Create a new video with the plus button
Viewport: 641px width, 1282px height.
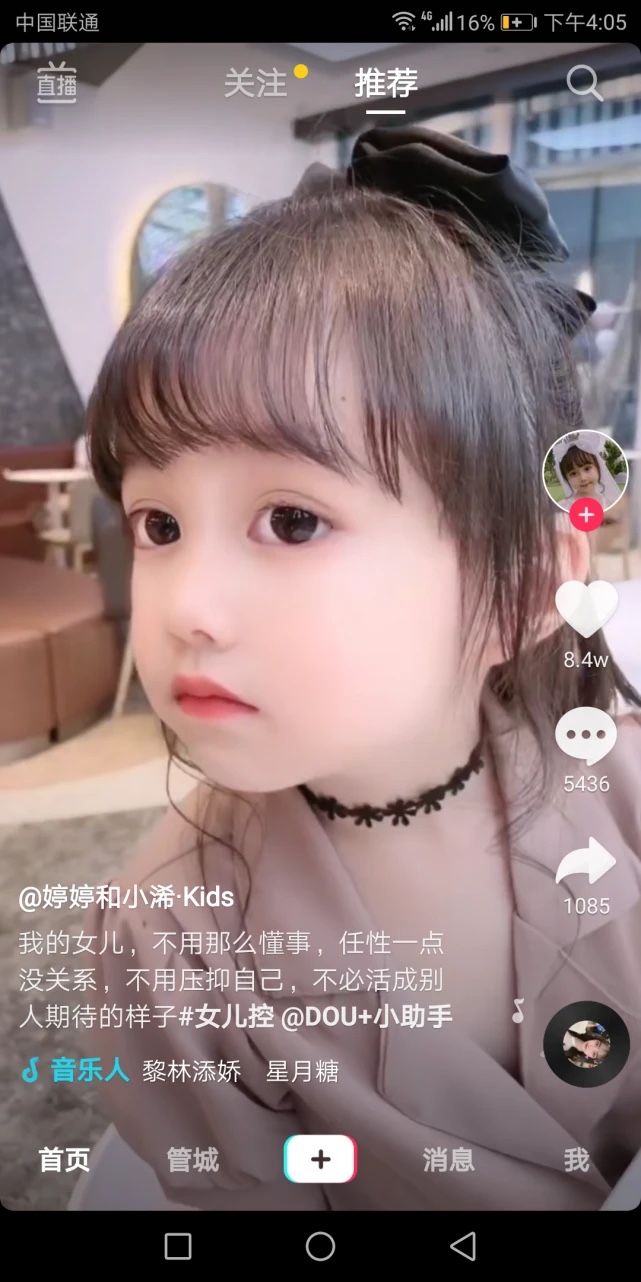point(320,1160)
